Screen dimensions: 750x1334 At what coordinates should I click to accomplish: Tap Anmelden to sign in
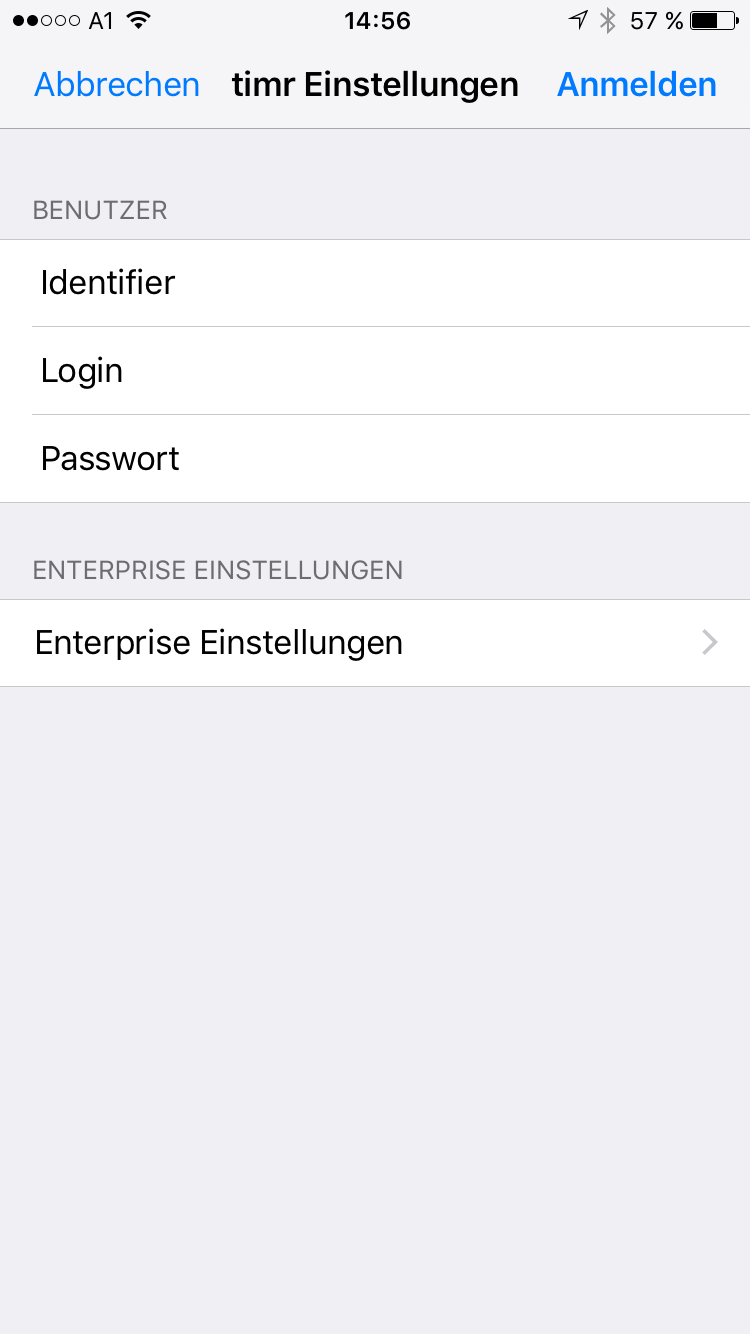636,85
